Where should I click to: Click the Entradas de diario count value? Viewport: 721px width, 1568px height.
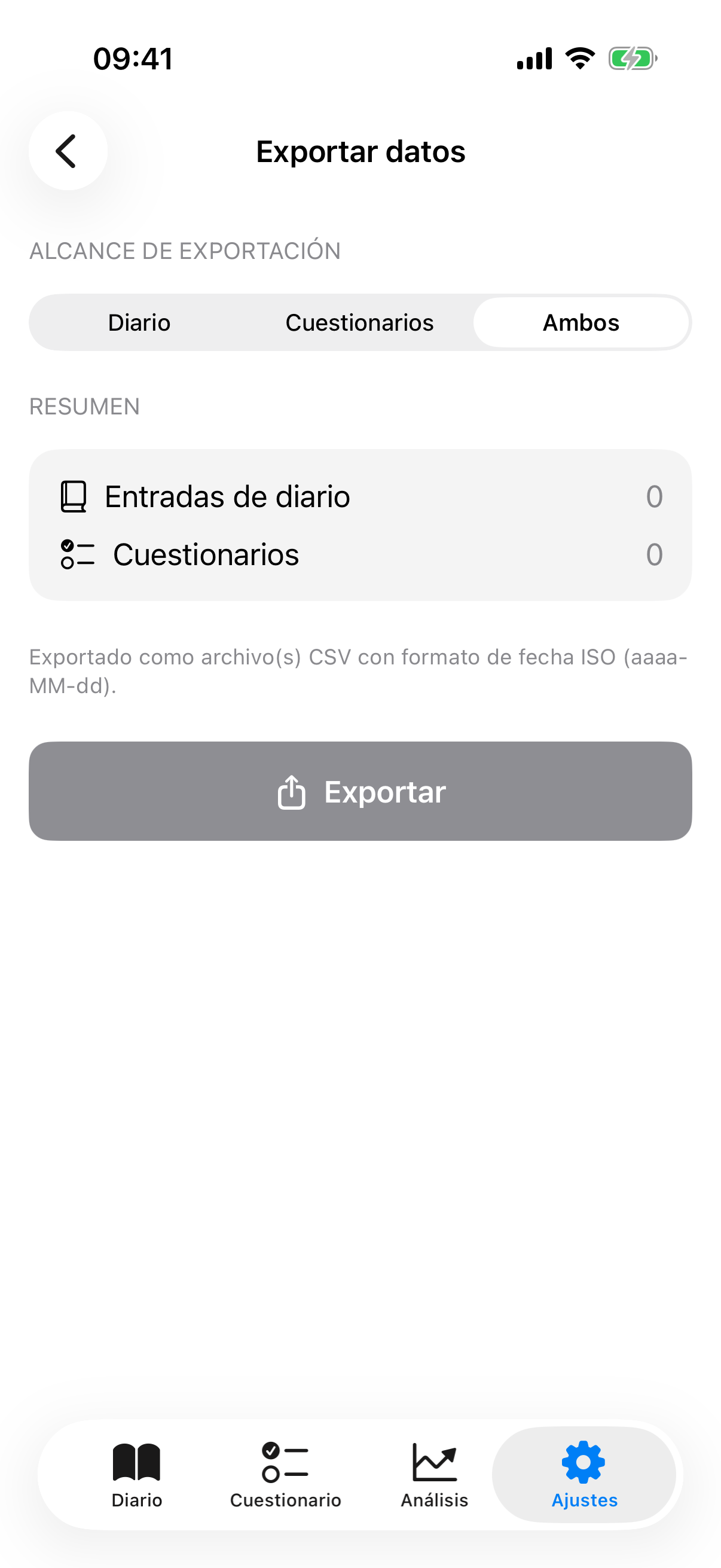point(655,496)
